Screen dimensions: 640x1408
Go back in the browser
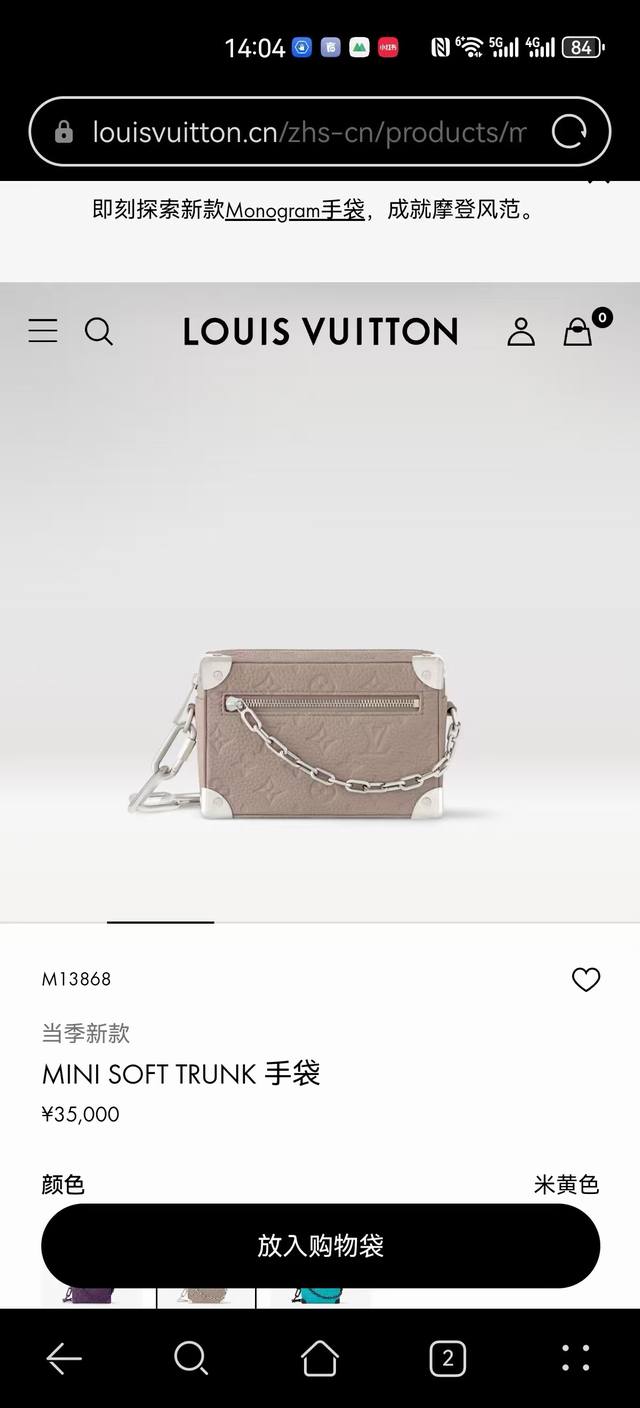click(x=64, y=1358)
